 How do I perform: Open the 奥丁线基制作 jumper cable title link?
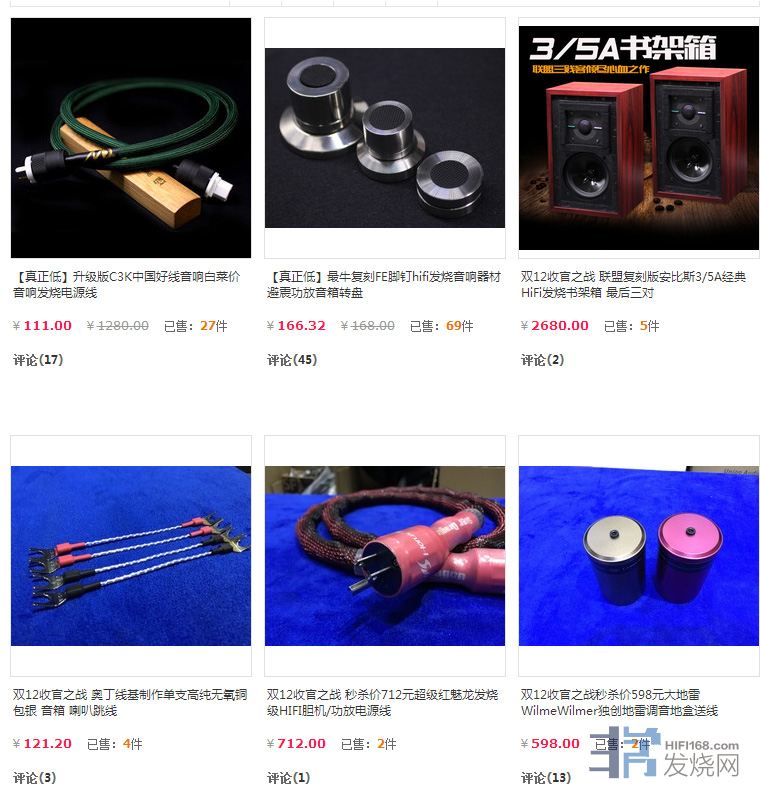[130, 702]
